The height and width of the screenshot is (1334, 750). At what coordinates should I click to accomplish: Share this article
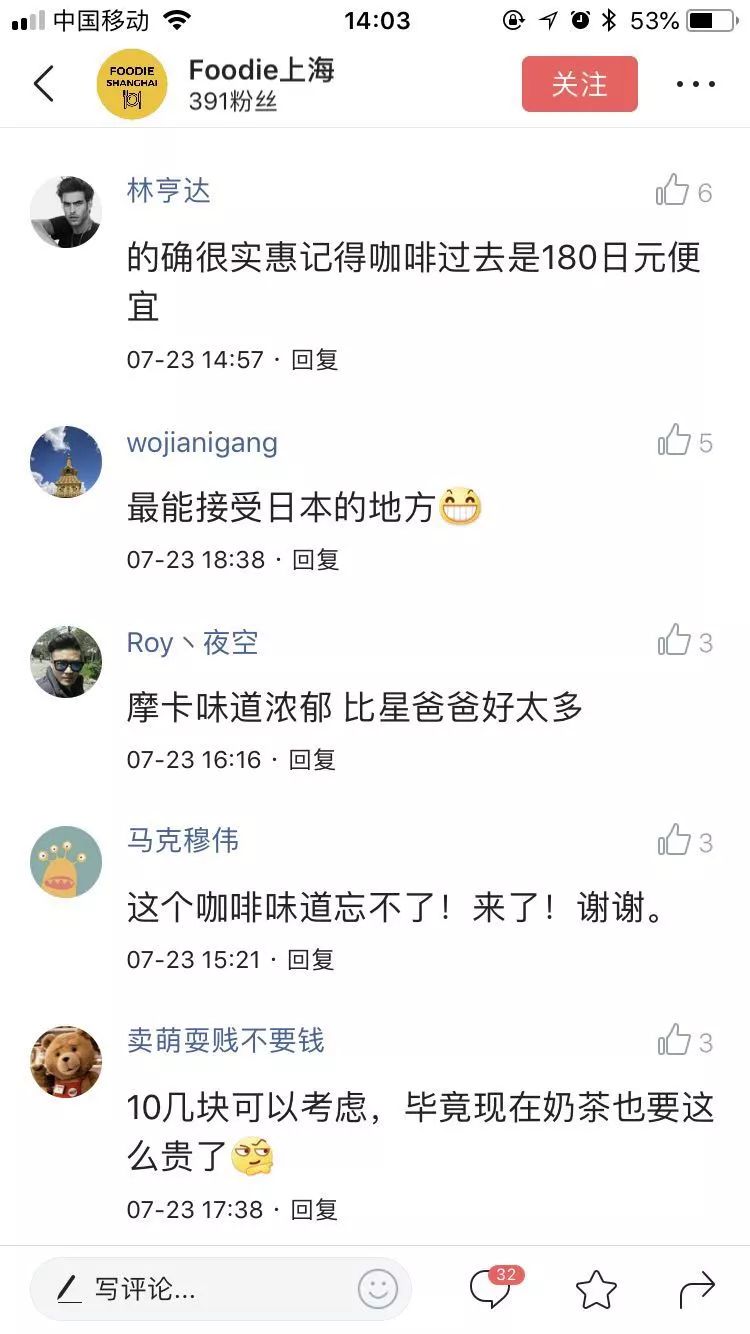(697, 1290)
